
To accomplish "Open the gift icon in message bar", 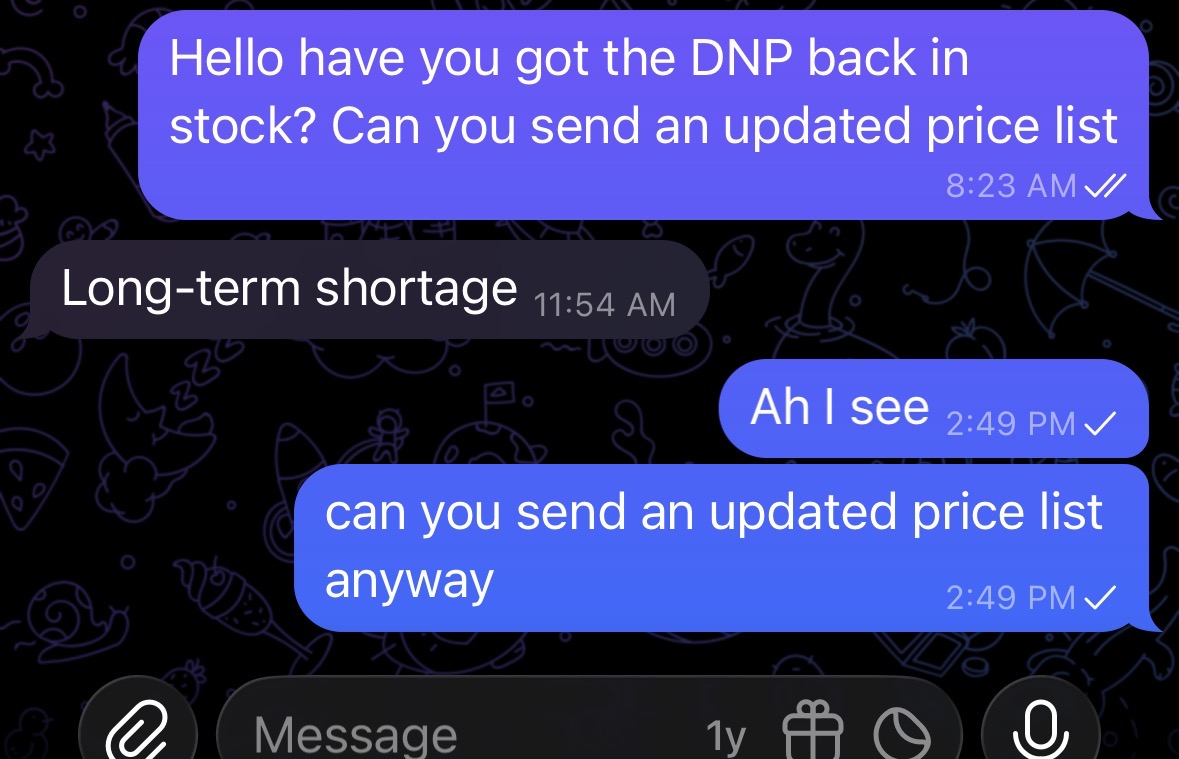I will 812,732.
